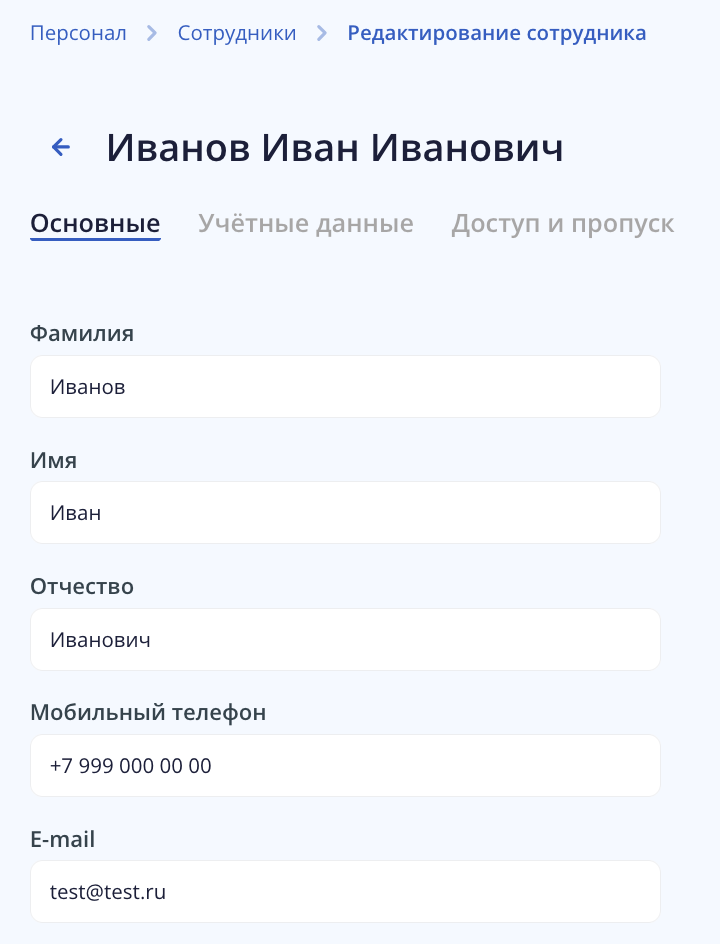720x944 pixels.
Task: Edit the Мобильный телефон field
Action: tap(345, 766)
